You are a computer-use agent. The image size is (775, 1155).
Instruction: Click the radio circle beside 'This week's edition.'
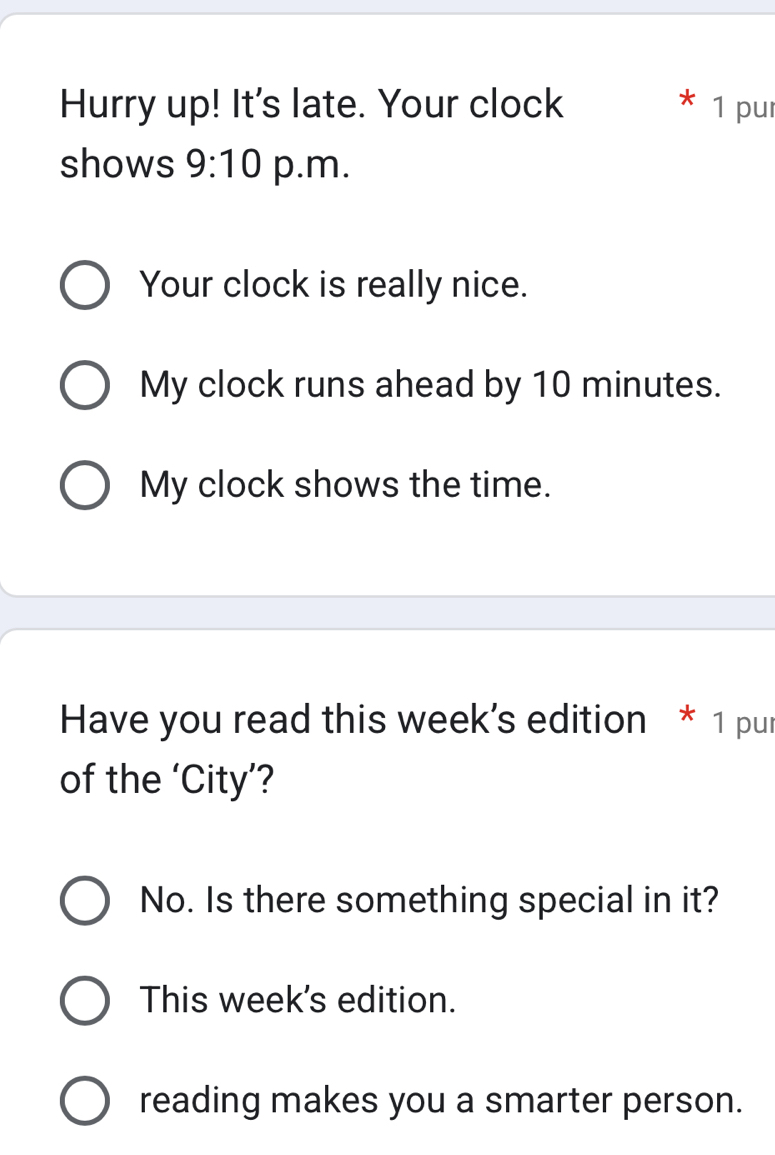84,1000
